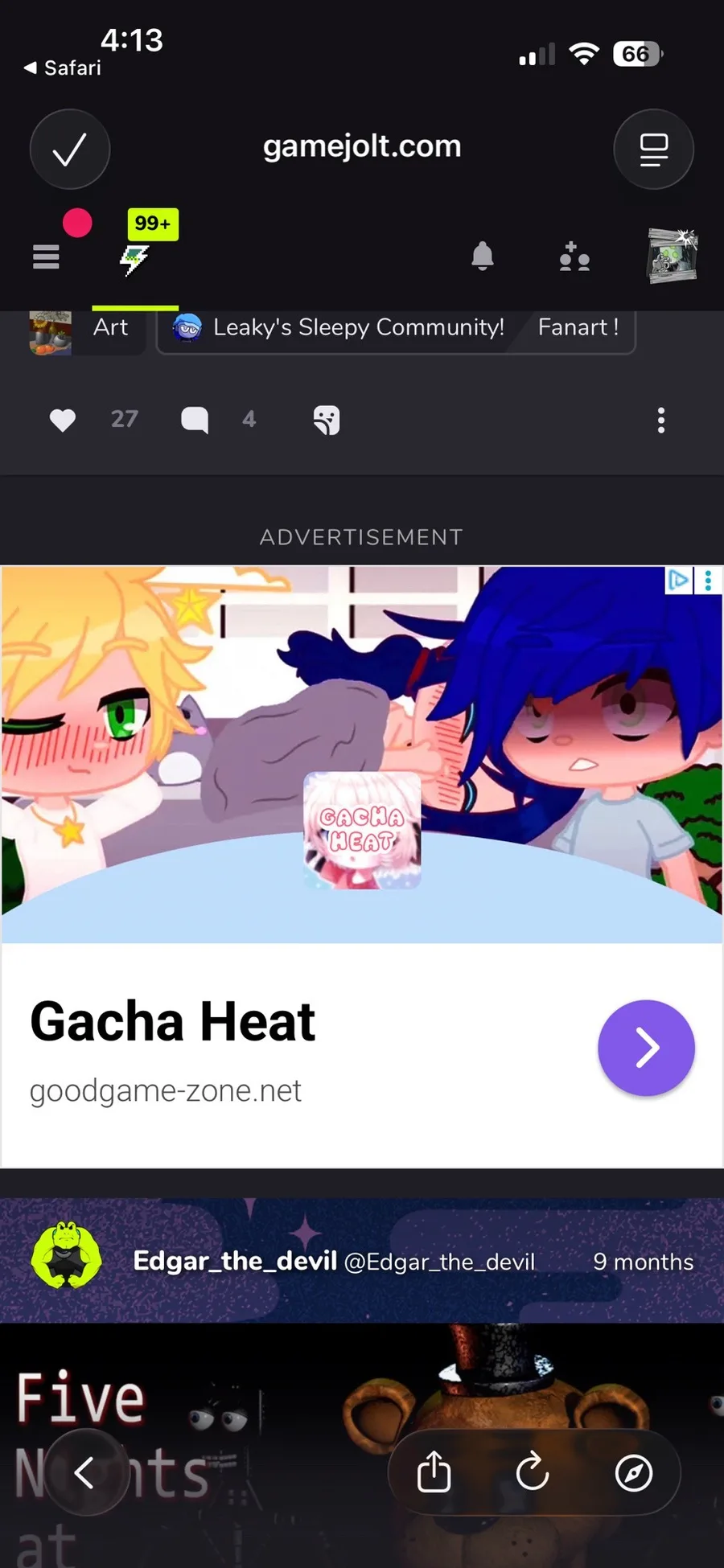Open the Gacha Heat advertisement arrow button
The width and height of the screenshot is (724, 1568).
click(646, 1048)
